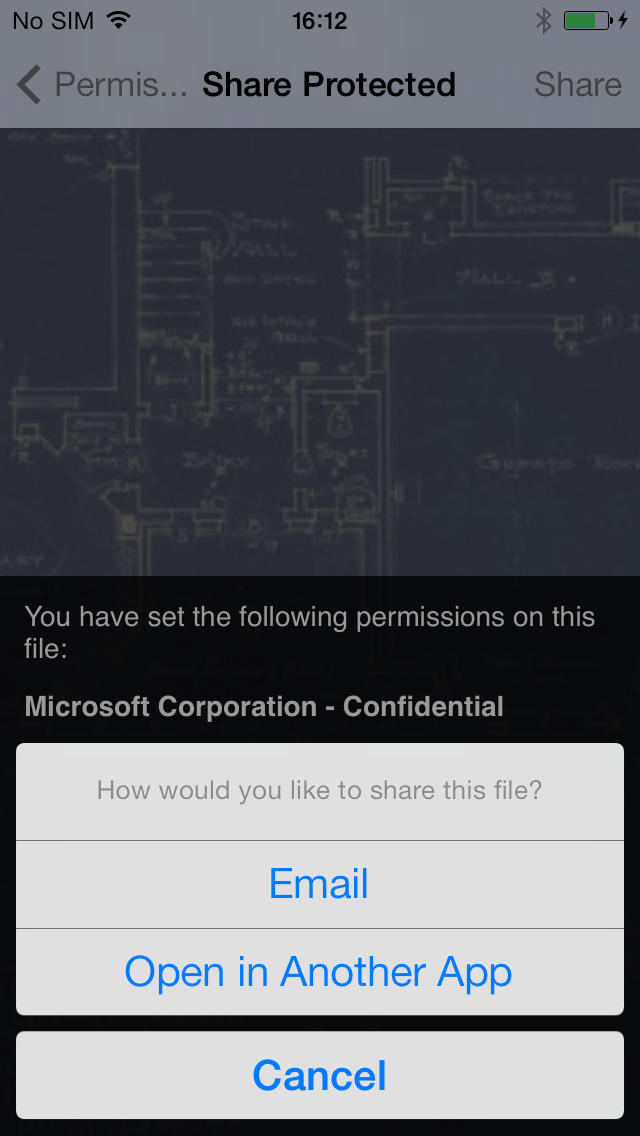The width and height of the screenshot is (640, 1136).
Task: Cancel the share action sheet
Action: (x=319, y=1075)
